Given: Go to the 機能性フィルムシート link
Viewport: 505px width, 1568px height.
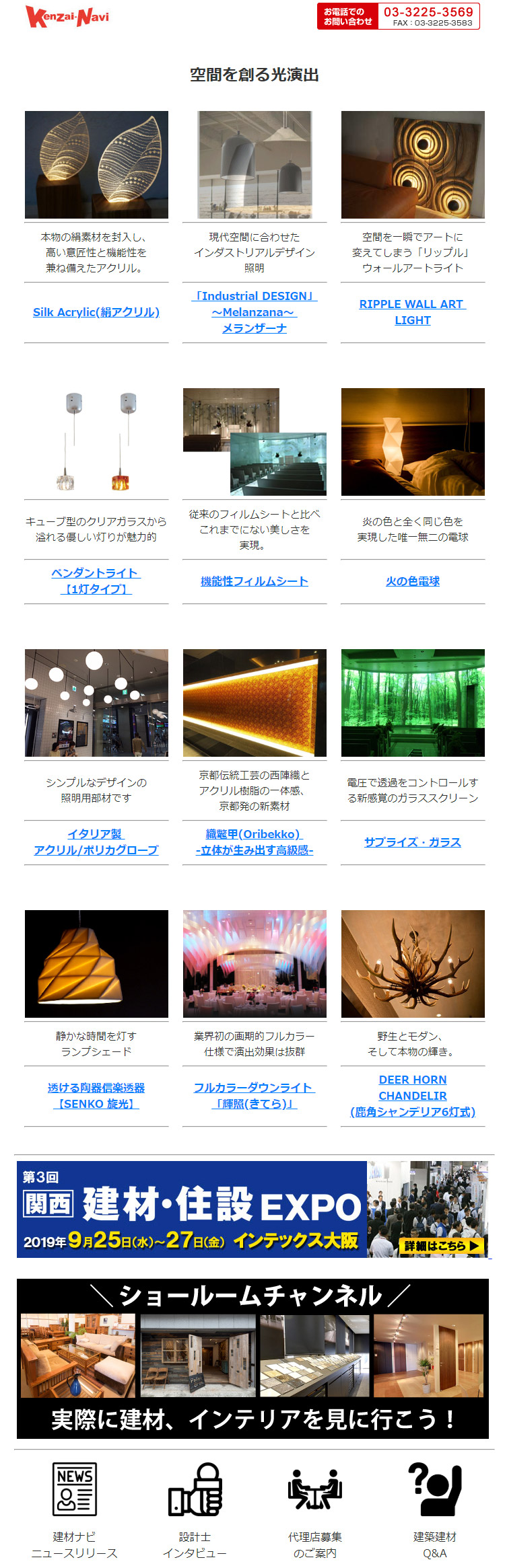Looking at the screenshot, I should click(x=255, y=581).
